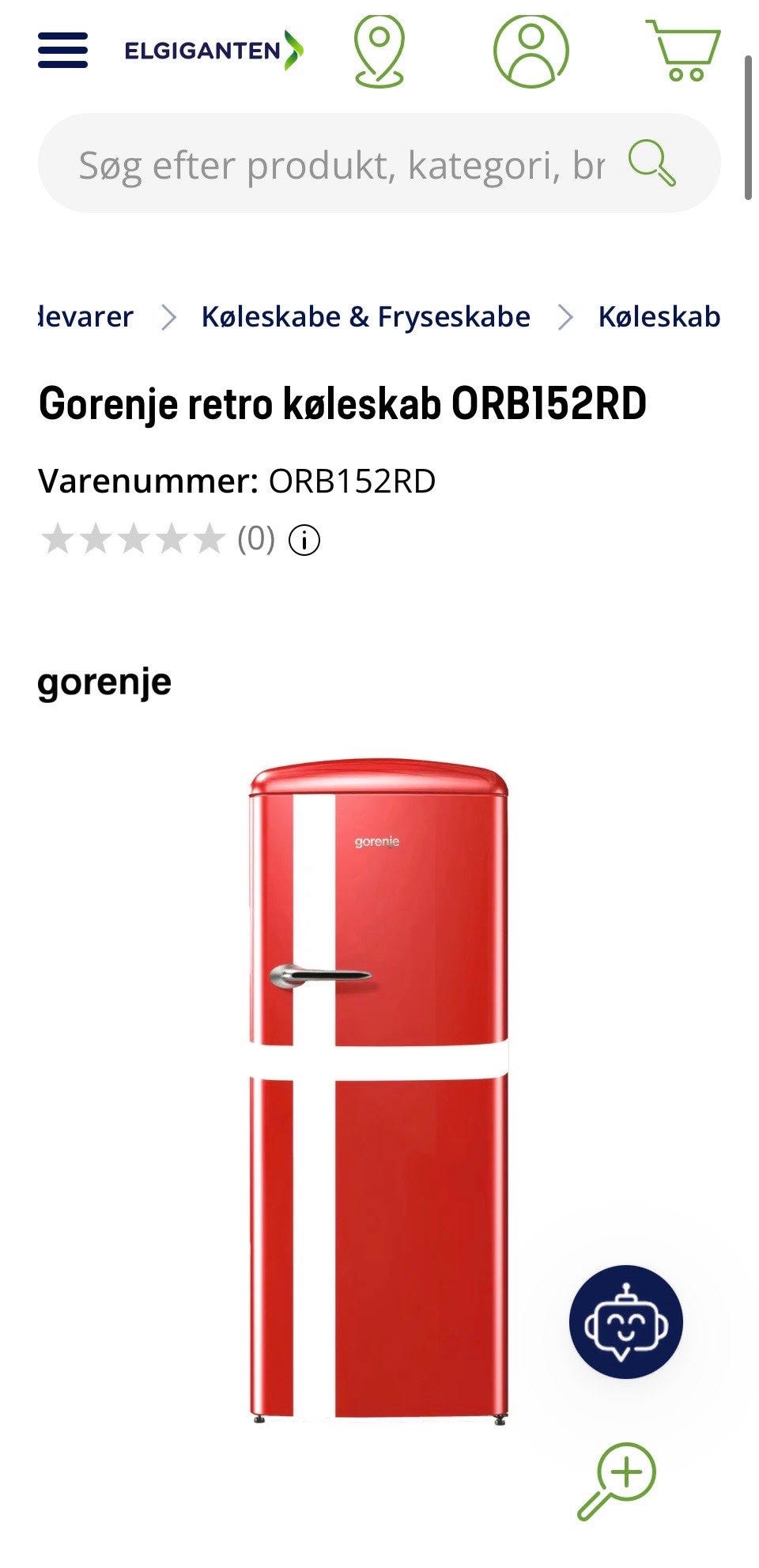This screenshot has width=759, height=1568.
Task: Open the info tooltip next to reviews
Action: (303, 542)
